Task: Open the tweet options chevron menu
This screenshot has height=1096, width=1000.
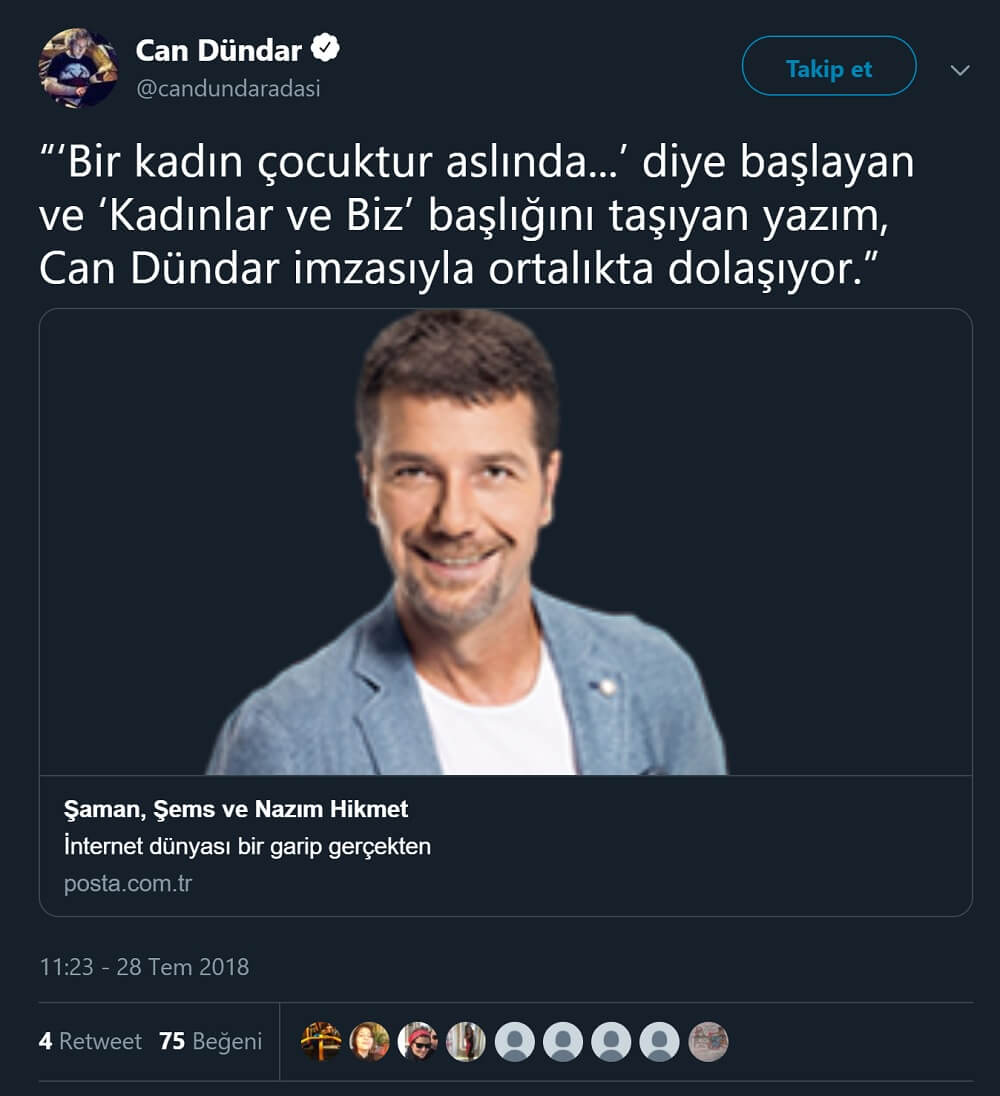Action: tap(960, 70)
